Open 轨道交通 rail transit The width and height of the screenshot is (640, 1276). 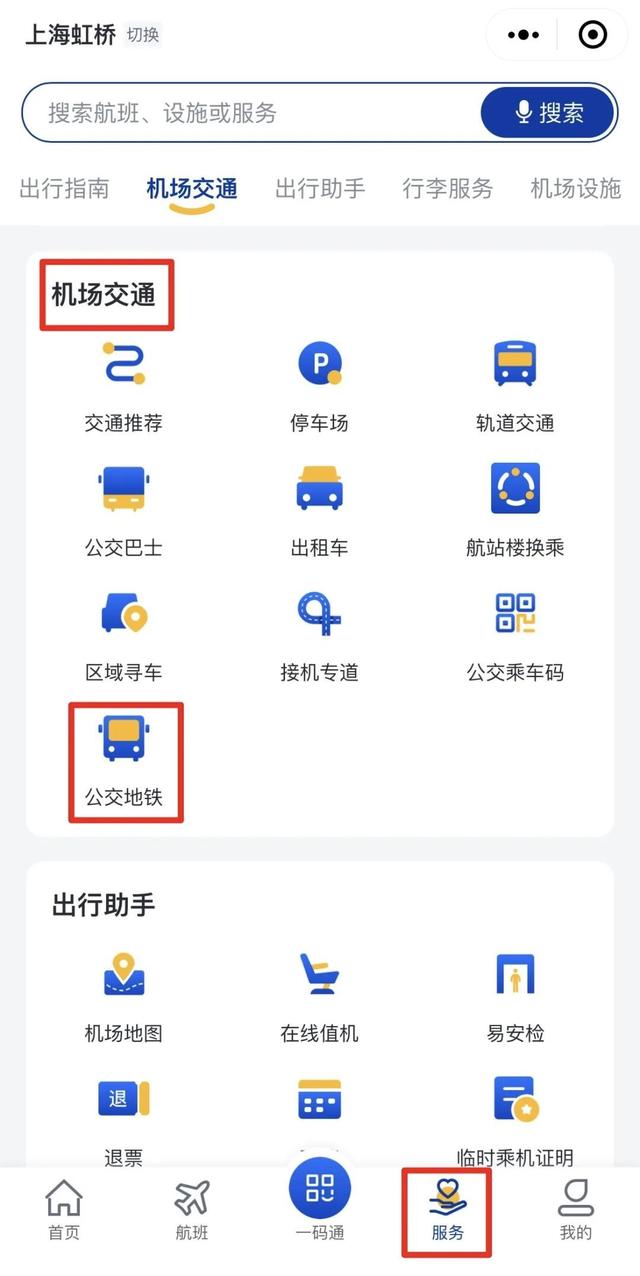[515, 386]
